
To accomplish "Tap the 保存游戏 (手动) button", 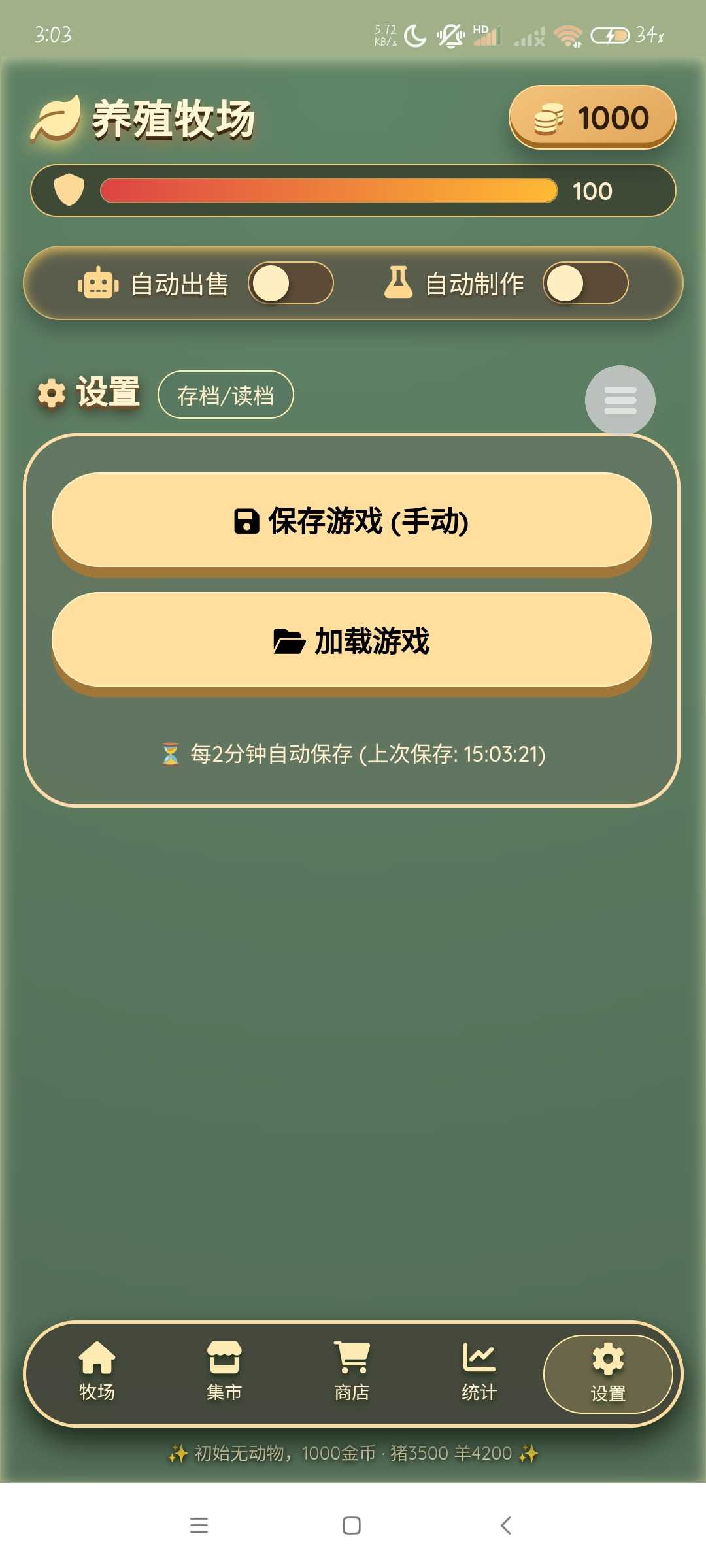I will click(x=352, y=521).
